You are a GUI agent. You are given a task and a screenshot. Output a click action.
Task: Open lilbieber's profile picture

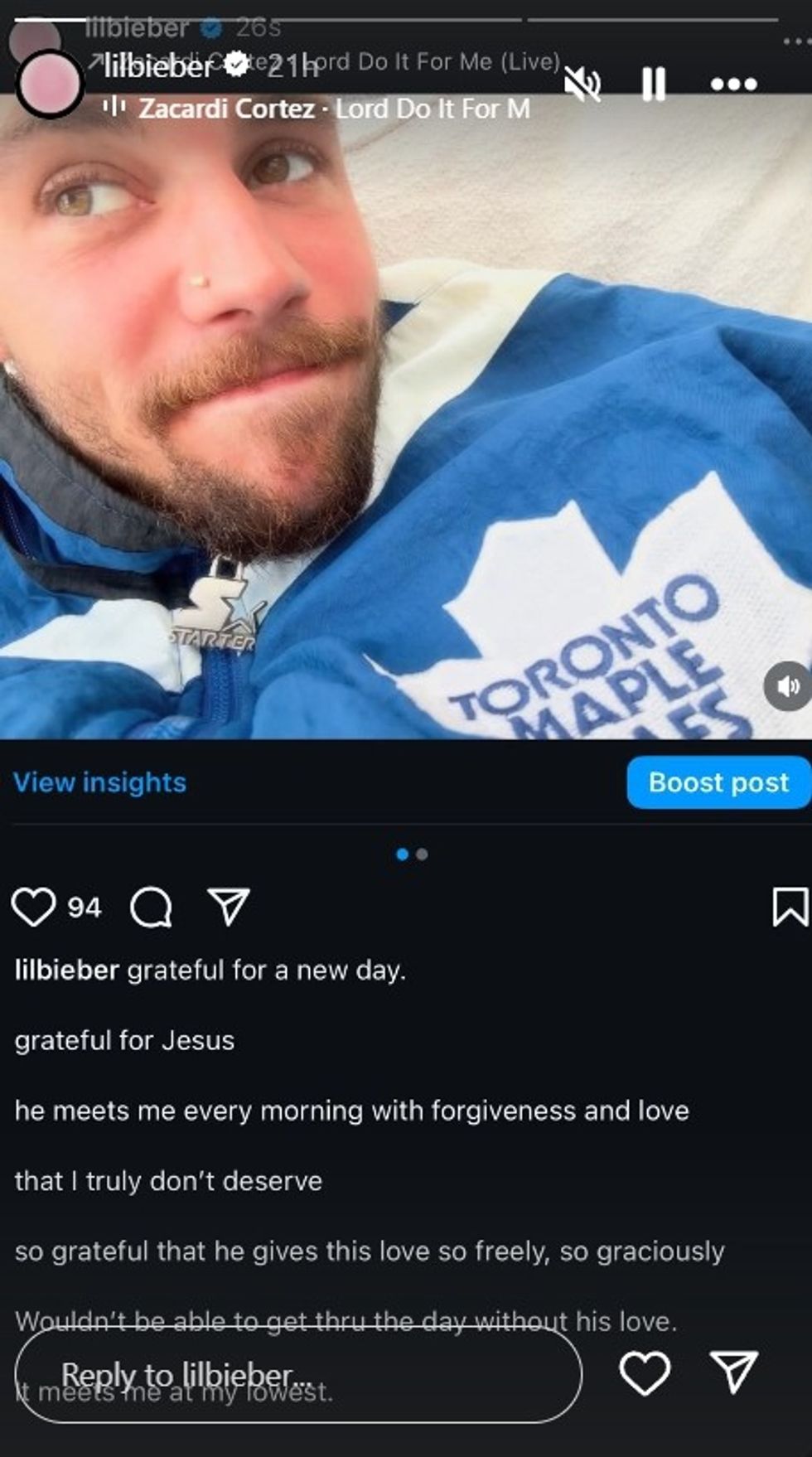[x=48, y=84]
